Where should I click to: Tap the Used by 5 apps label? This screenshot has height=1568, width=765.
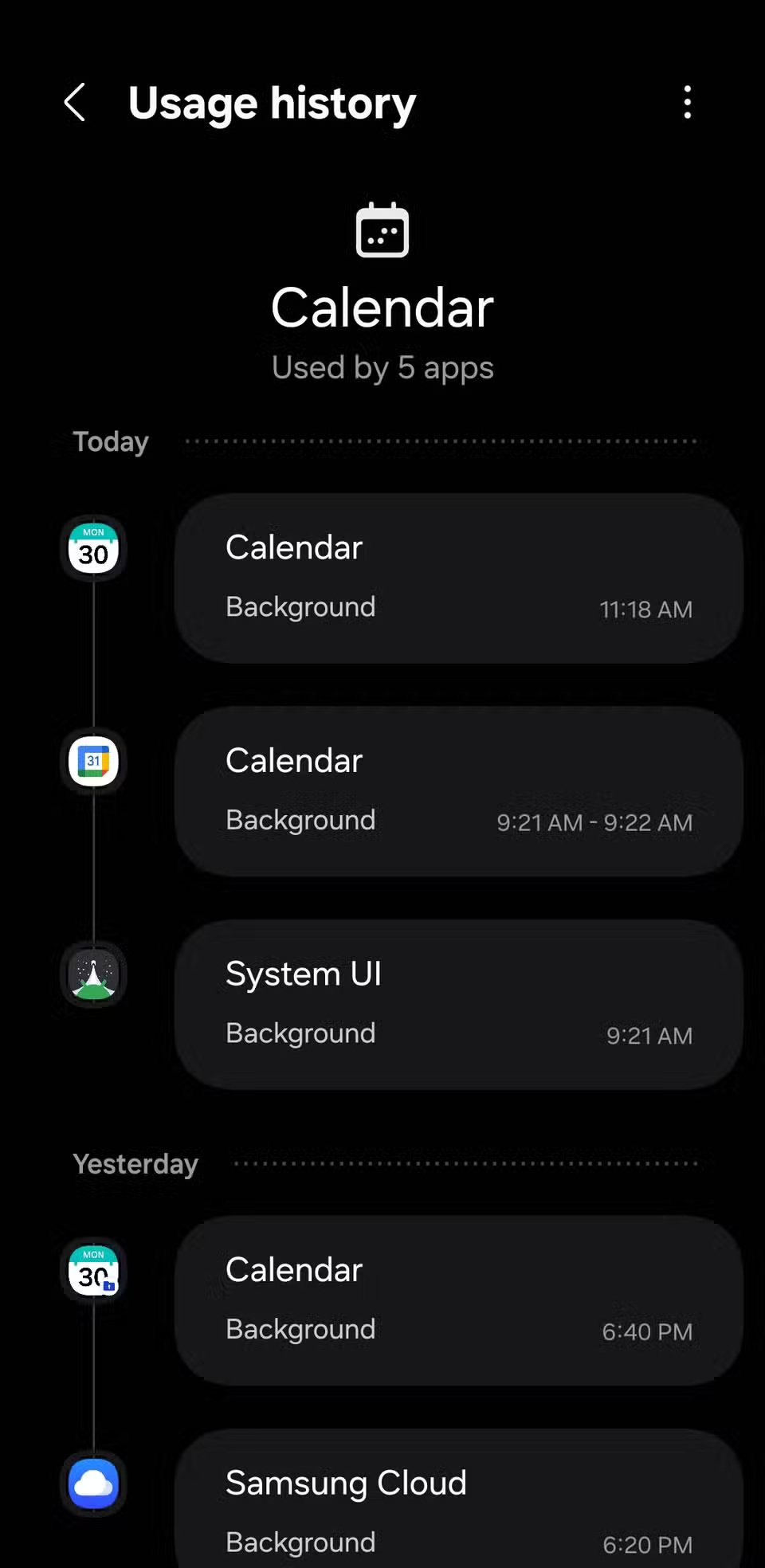(382, 367)
